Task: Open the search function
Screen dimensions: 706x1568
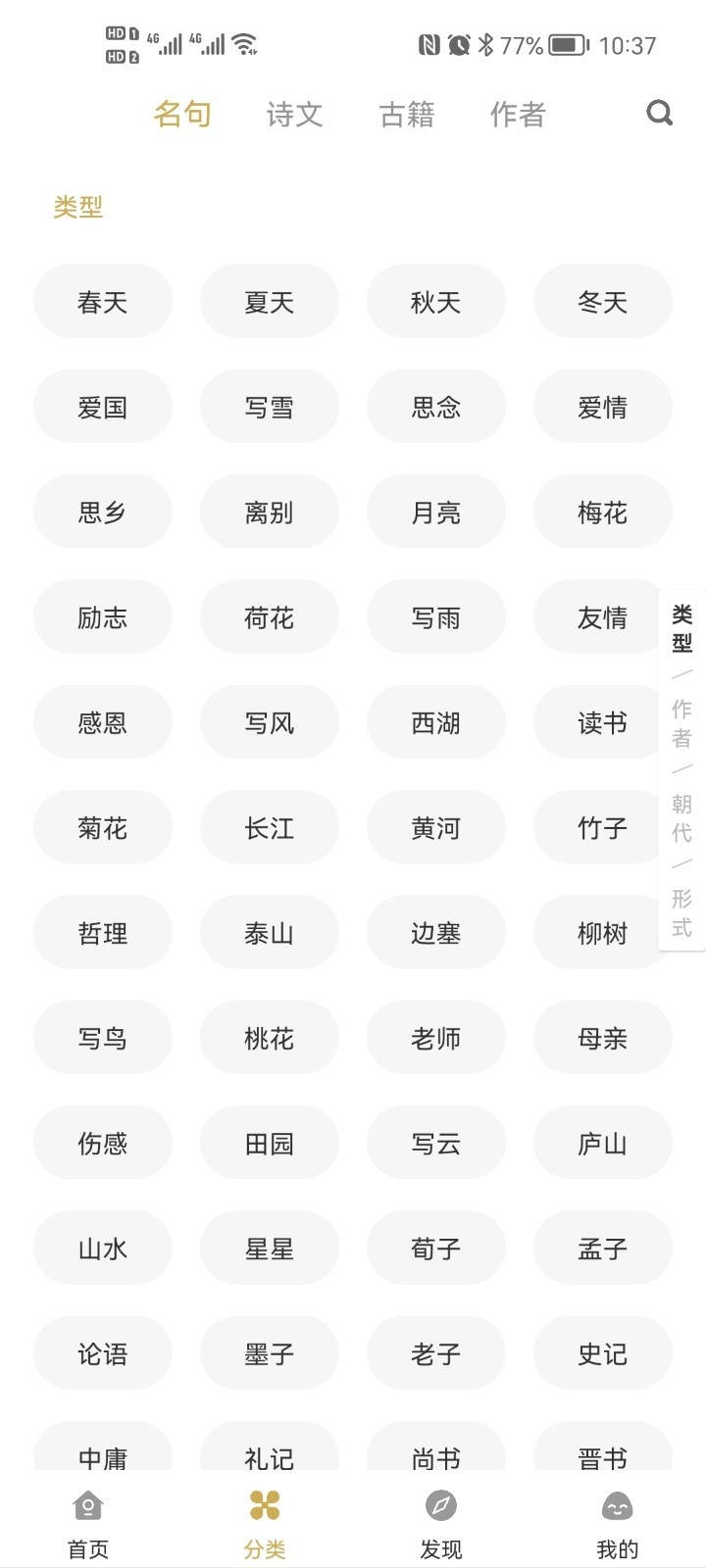Action: coord(659,114)
